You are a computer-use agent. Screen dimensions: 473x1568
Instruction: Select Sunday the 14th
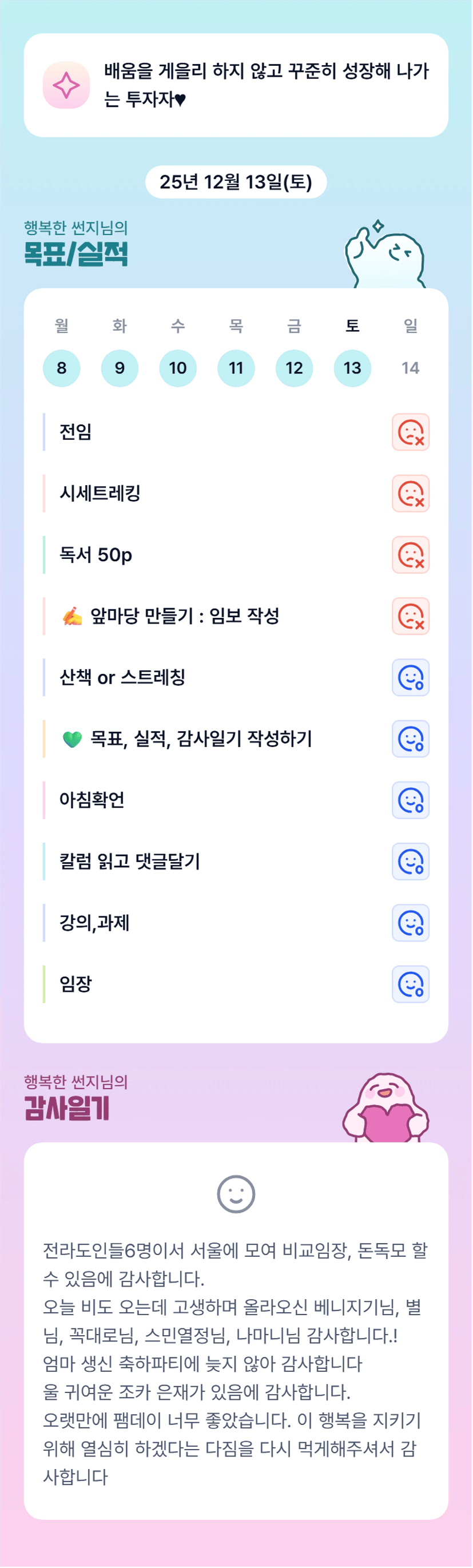pos(410,368)
